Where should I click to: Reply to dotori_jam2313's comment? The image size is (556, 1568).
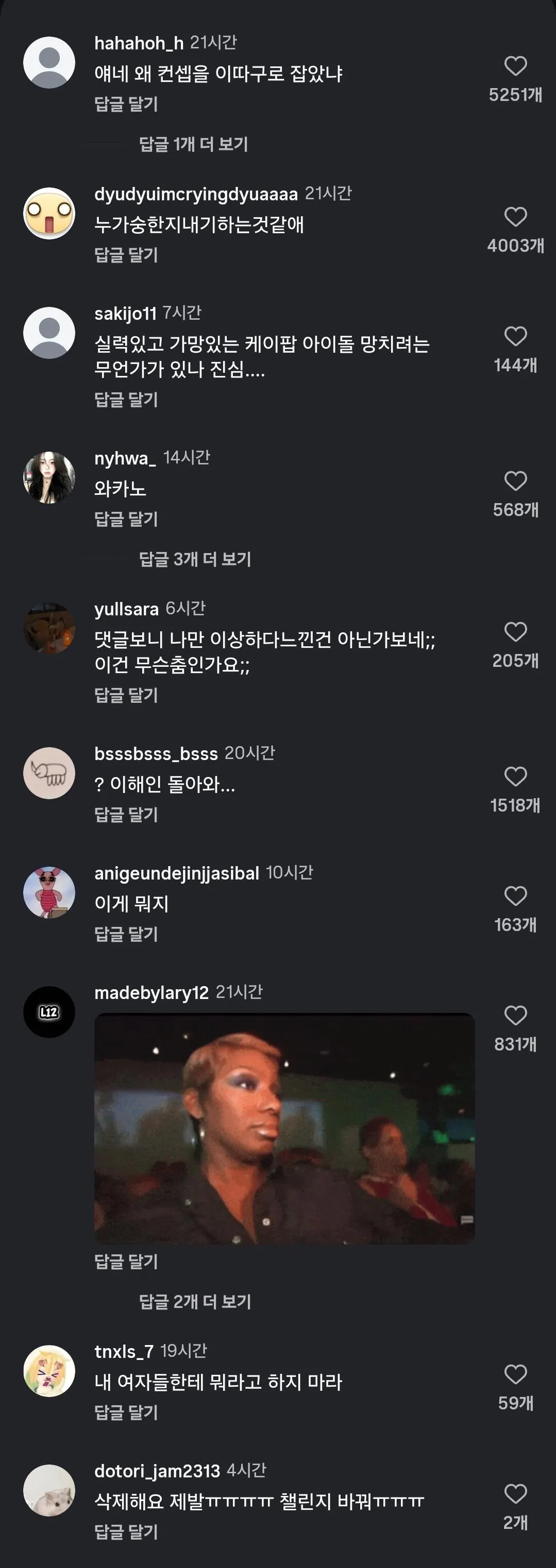[x=126, y=1531]
